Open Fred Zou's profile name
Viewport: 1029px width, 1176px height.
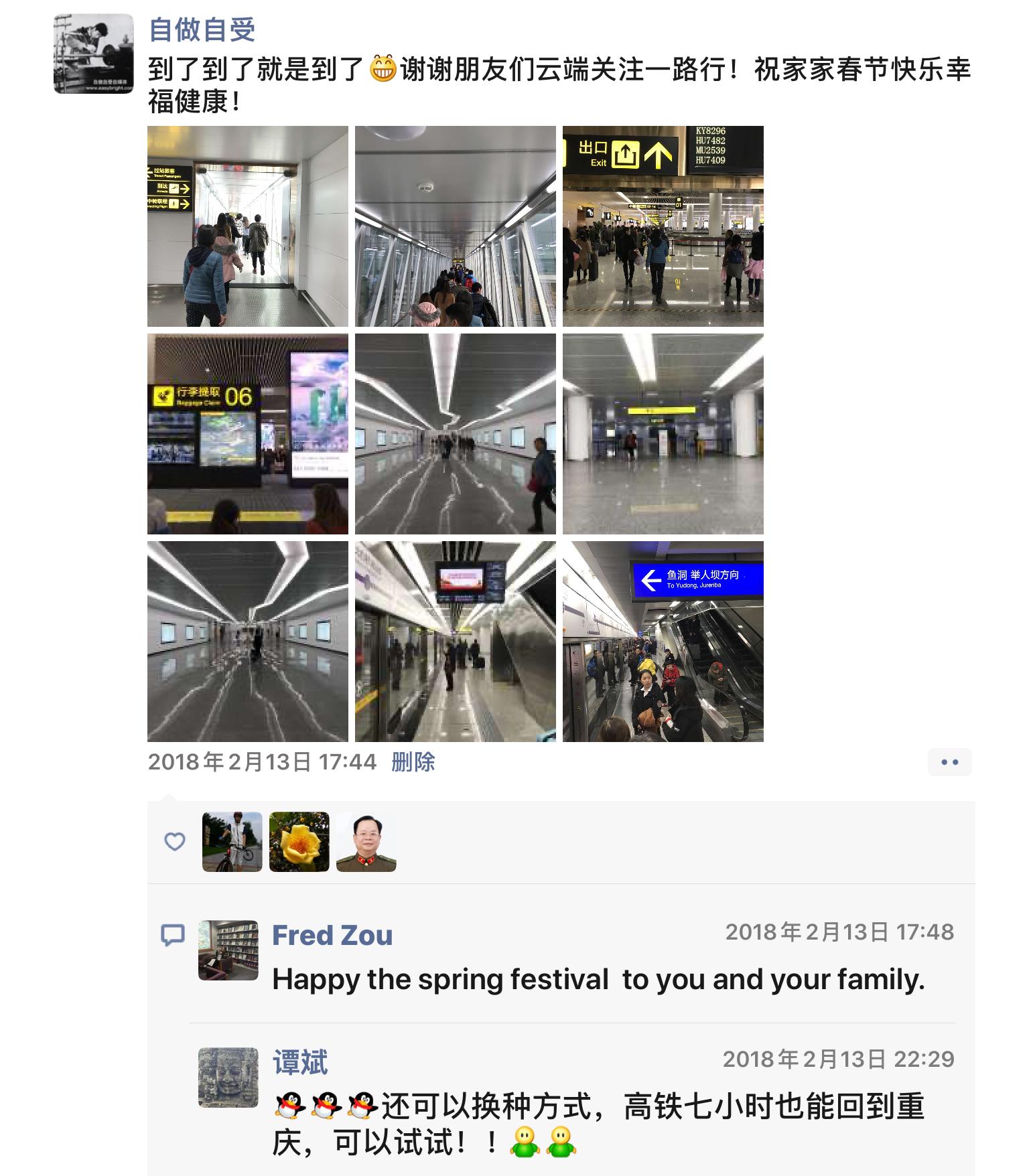(x=332, y=936)
